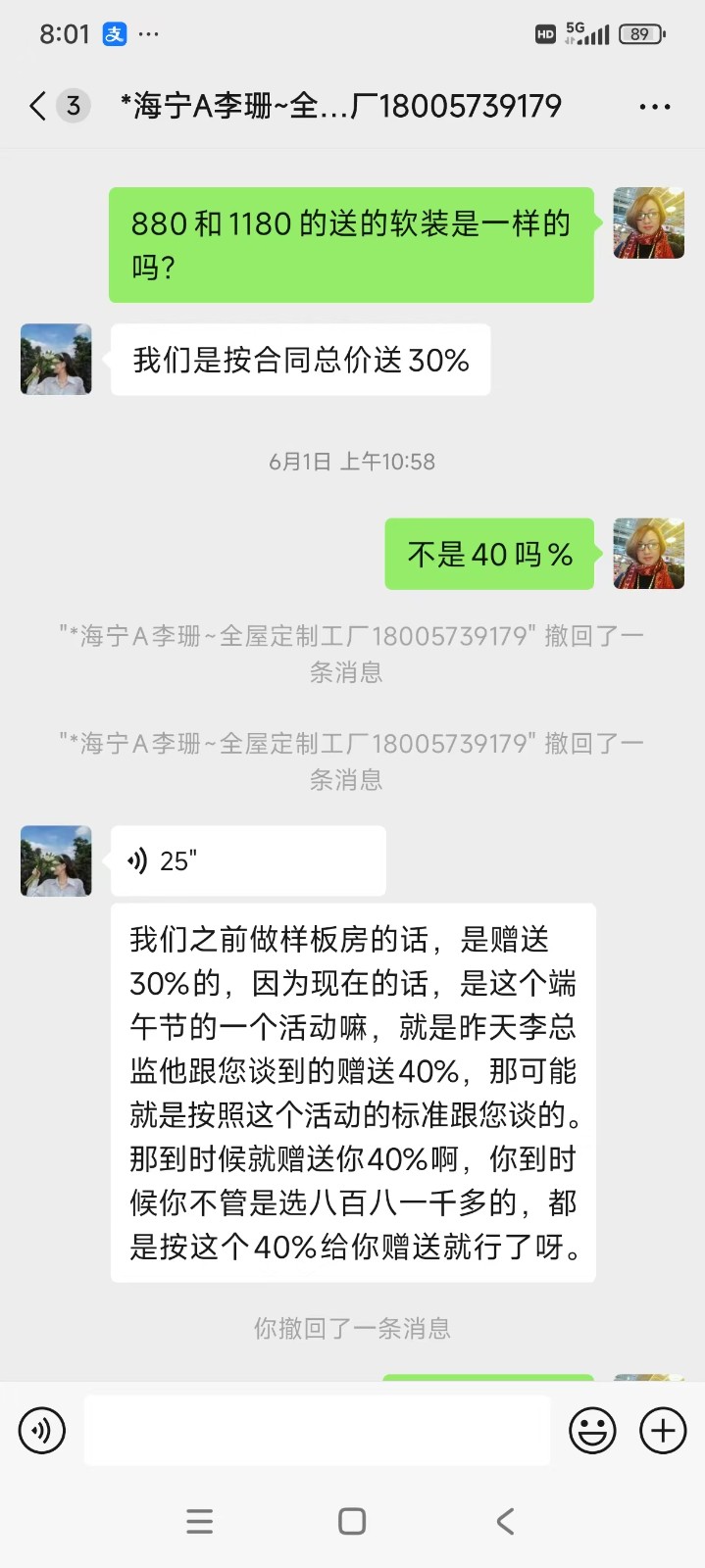This screenshot has width=705, height=1568.
Task: Open chat info via three-dot menu
Action: [654, 107]
